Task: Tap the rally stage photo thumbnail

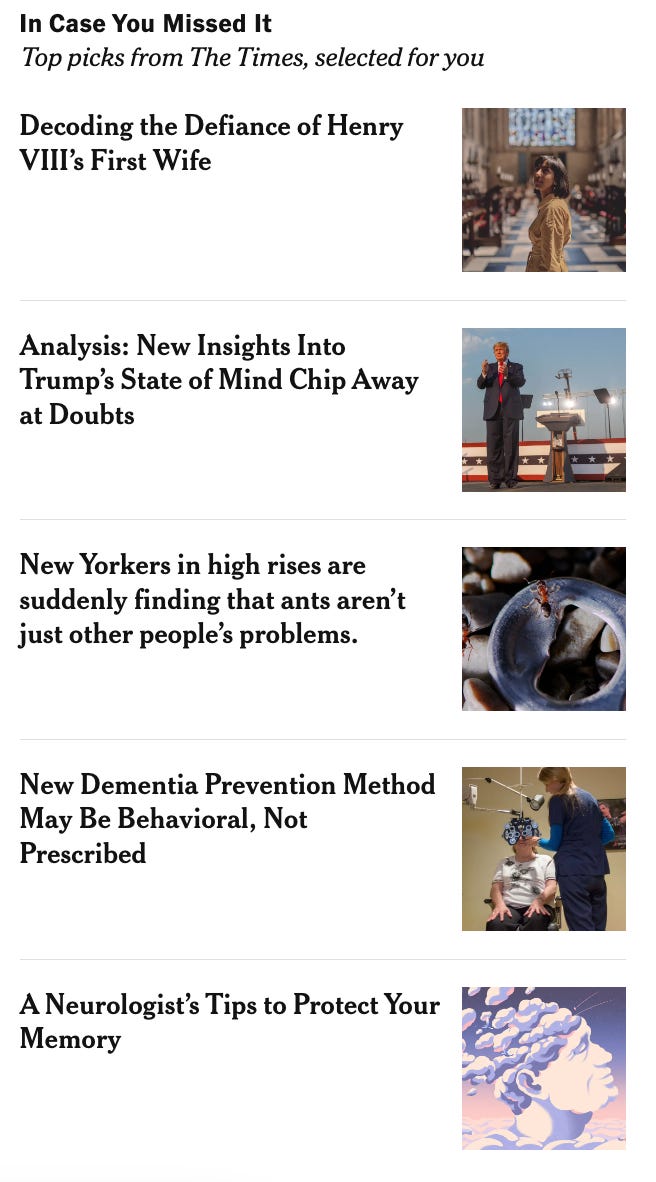Action: 544,409
